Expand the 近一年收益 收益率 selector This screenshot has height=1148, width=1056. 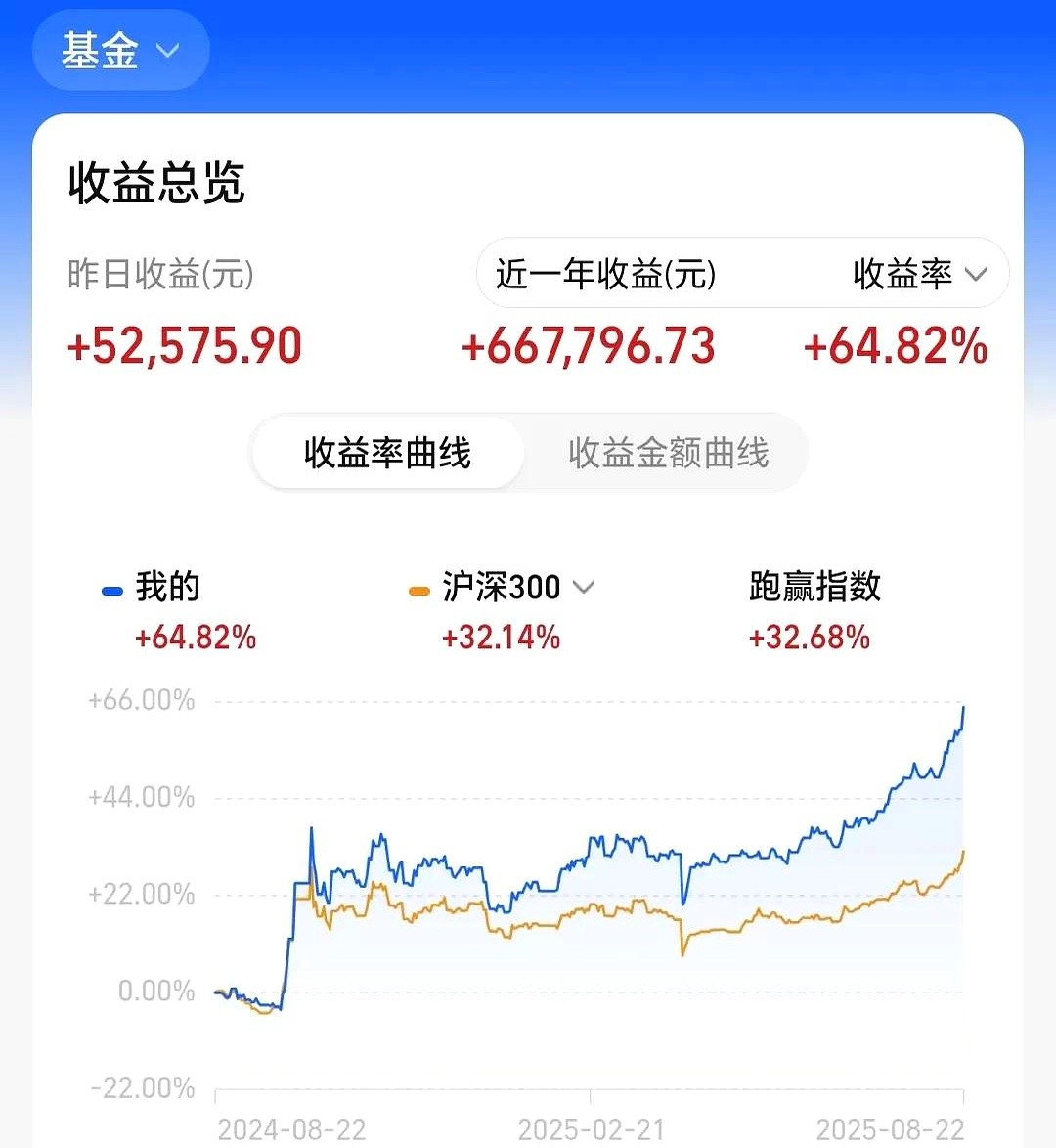(919, 274)
